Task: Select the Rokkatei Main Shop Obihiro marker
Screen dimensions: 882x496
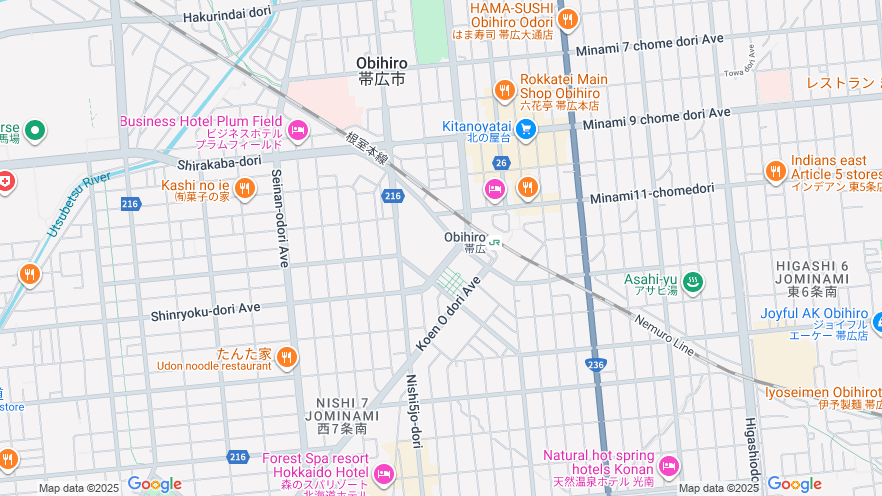Action: pyautogui.click(x=504, y=90)
